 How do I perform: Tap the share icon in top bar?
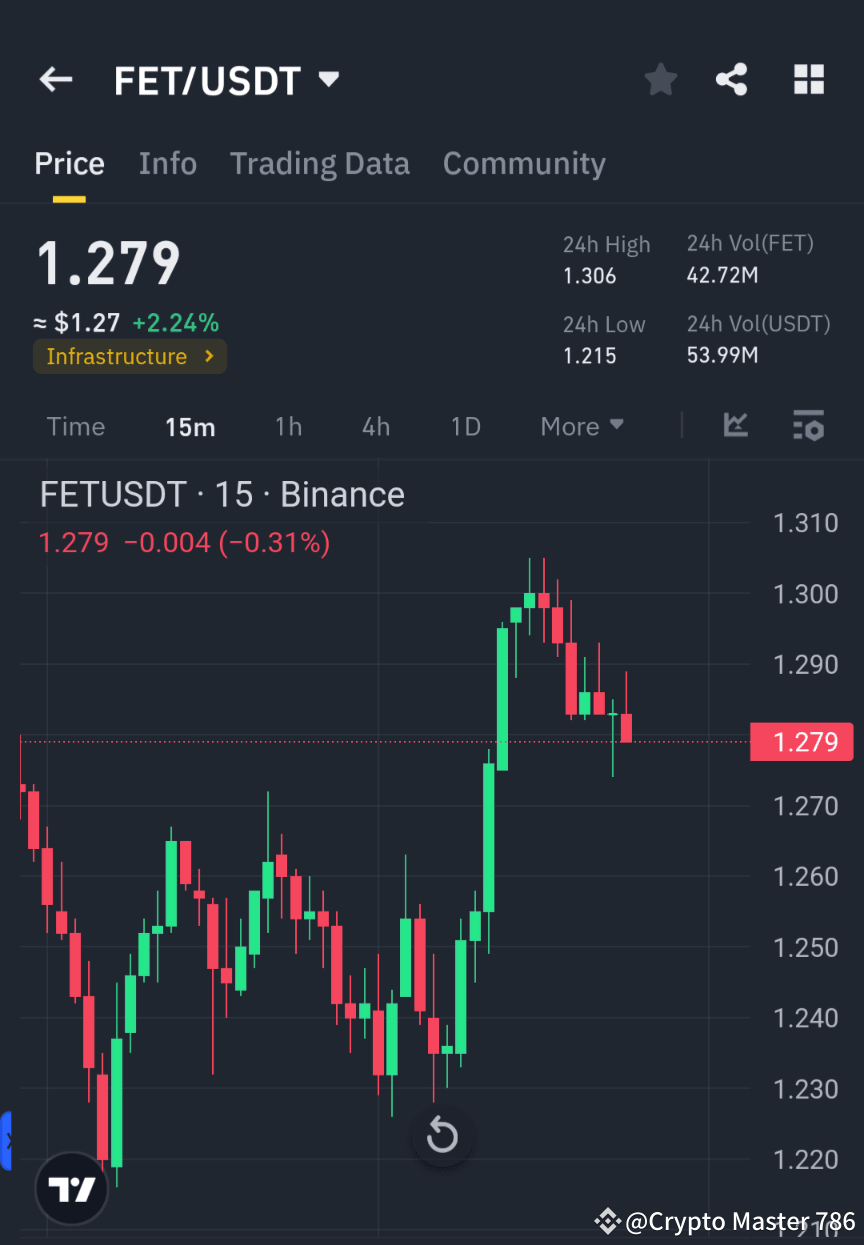(731, 79)
